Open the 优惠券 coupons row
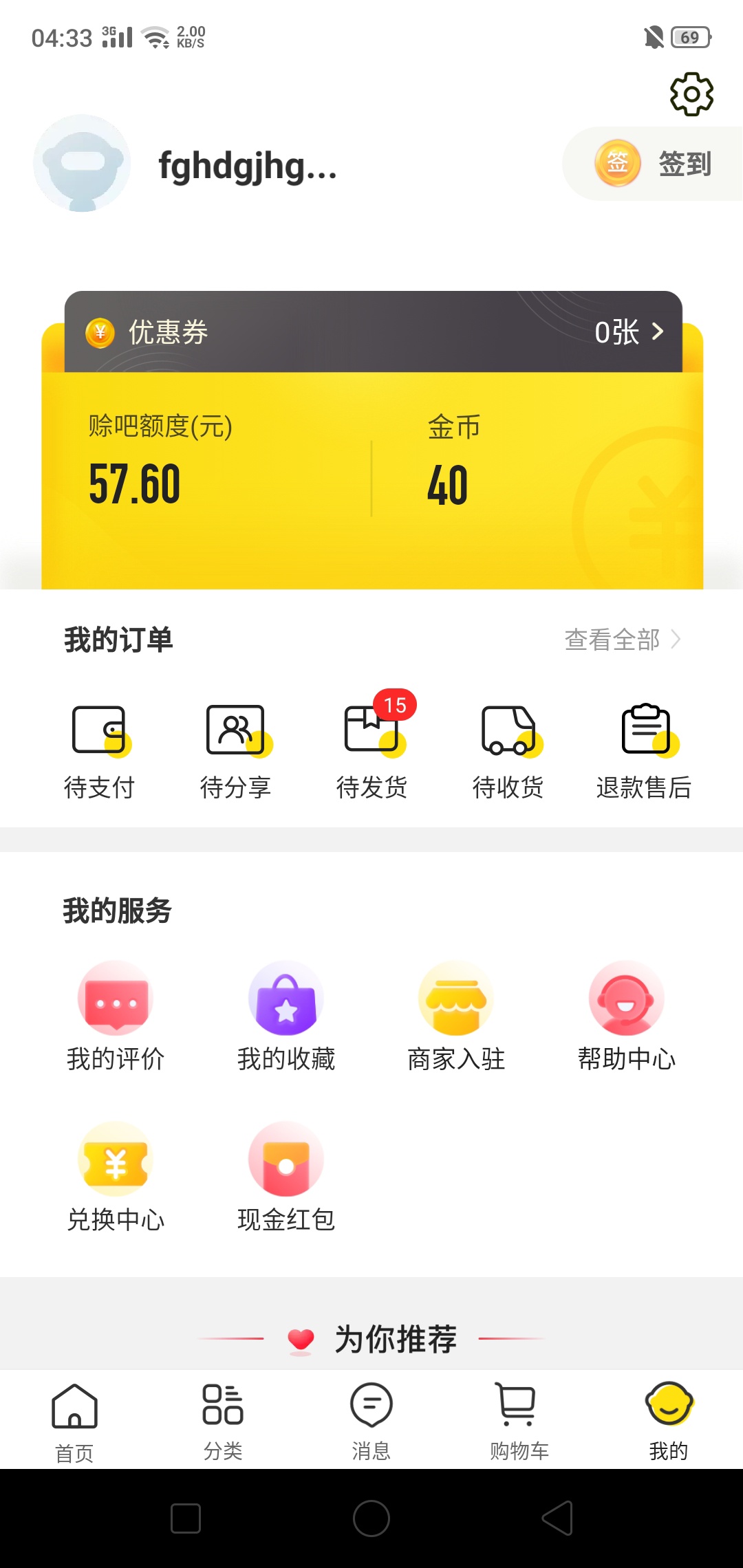This screenshot has height=1568, width=743. coord(374,332)
